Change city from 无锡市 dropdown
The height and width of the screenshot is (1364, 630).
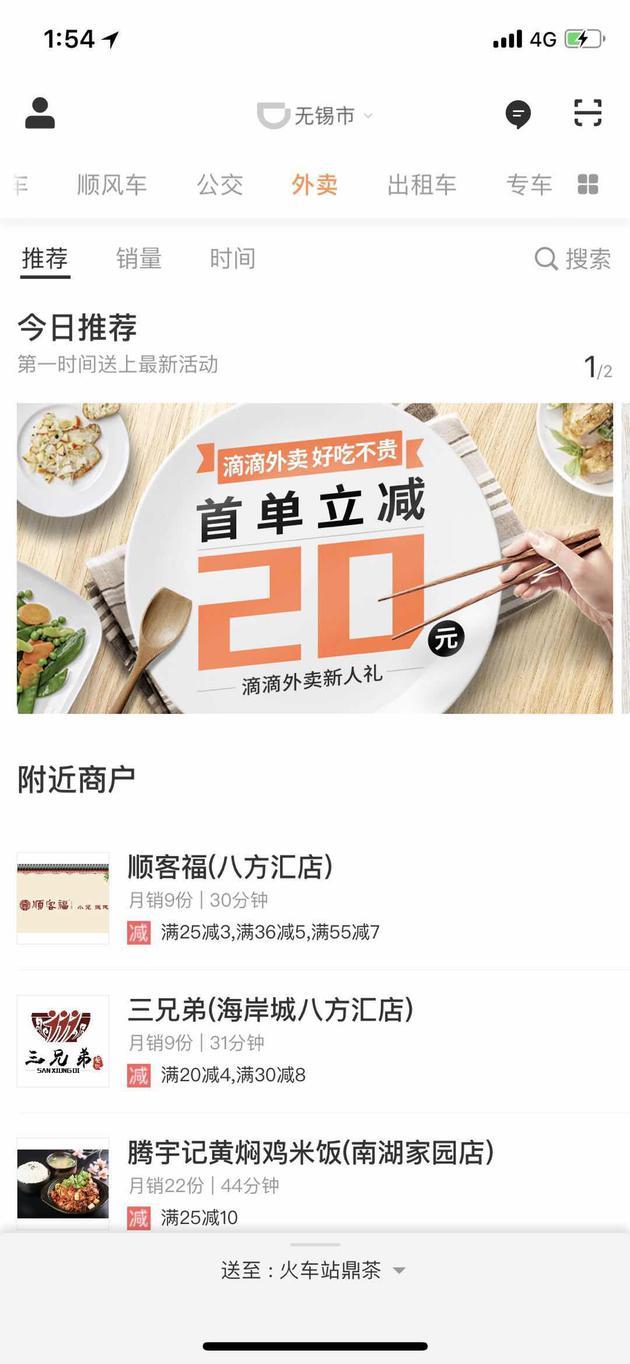pyautogui.click(x=315, y=116)
